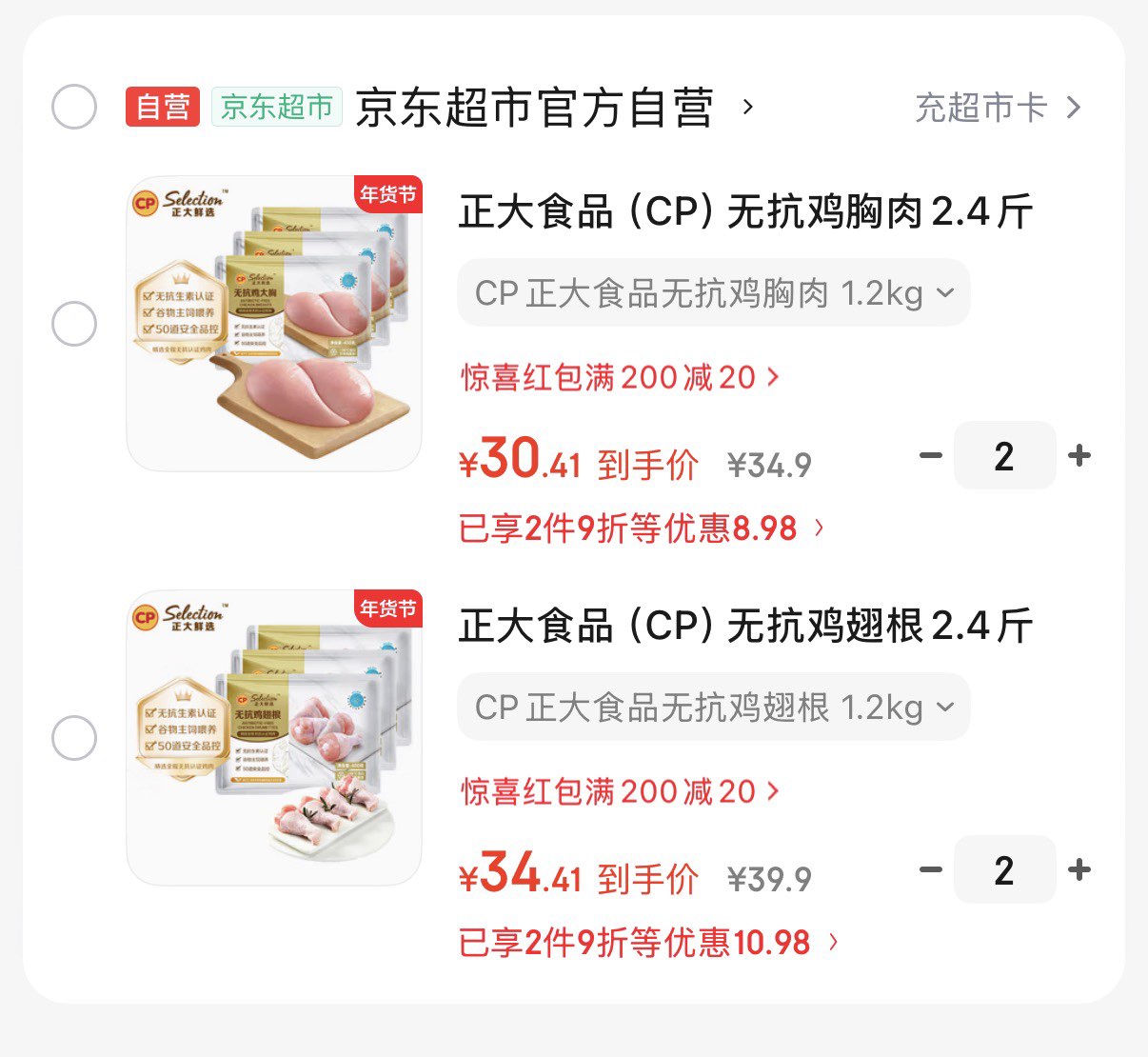Select the 无抗鸡翅根 item checkbox
Viewport: 1148px width, 1057px height.
(x=74, y=739)
